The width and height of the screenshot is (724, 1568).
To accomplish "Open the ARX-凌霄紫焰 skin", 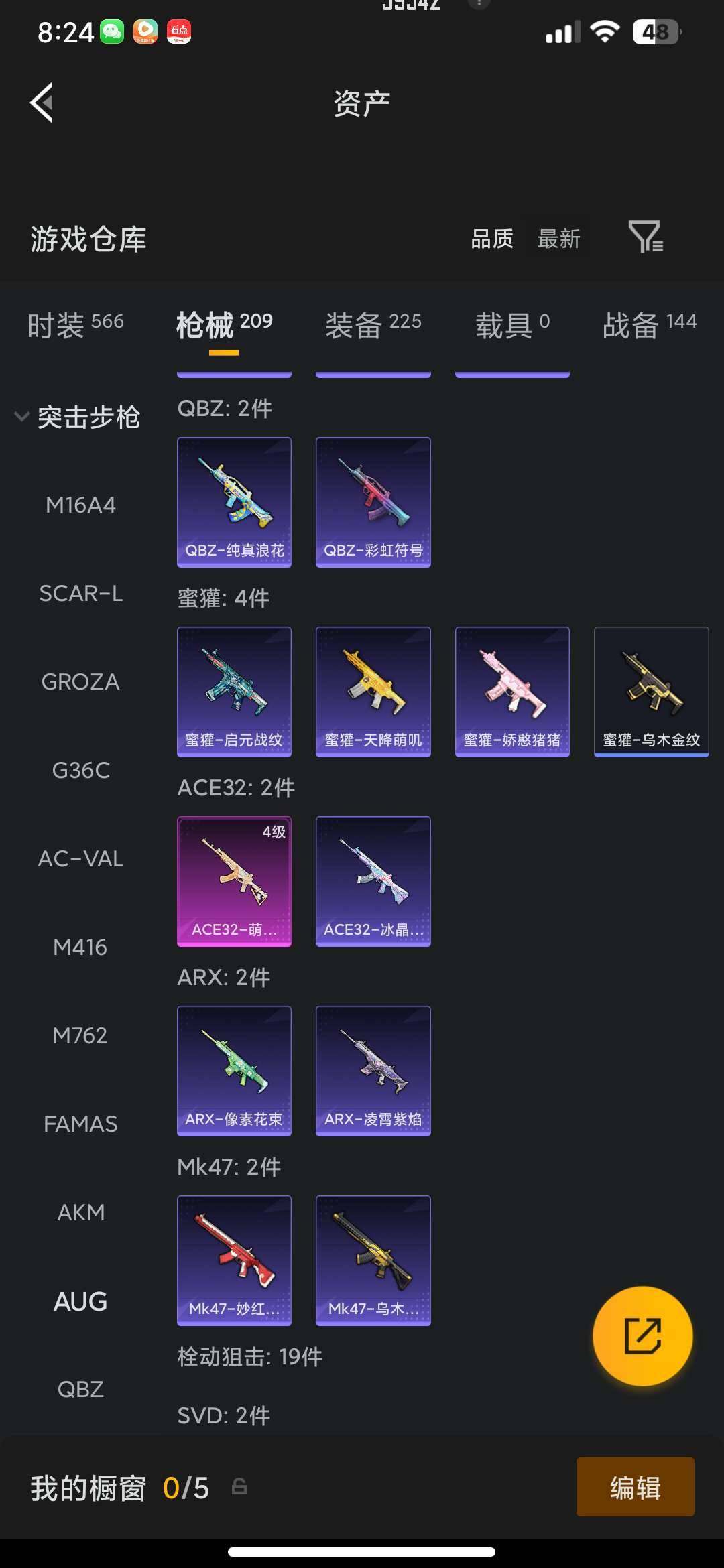I will coord(373,1071).
